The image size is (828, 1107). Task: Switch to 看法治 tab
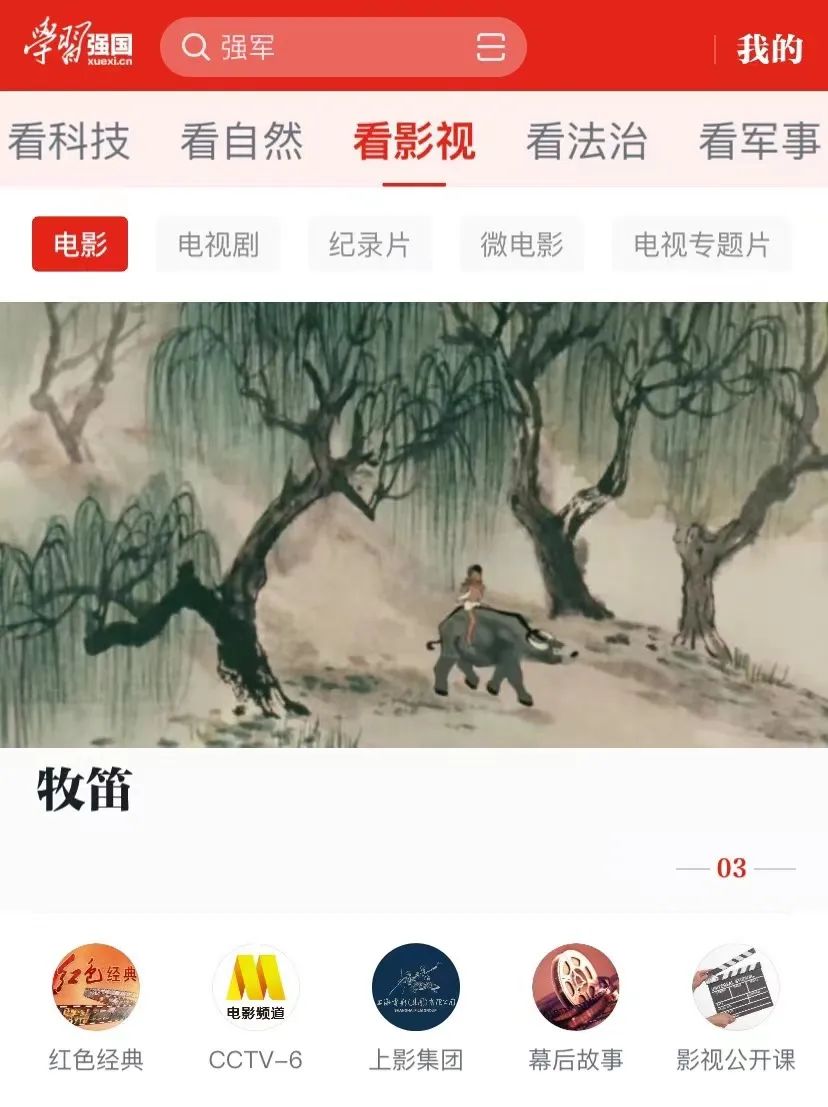click(586, 142)
